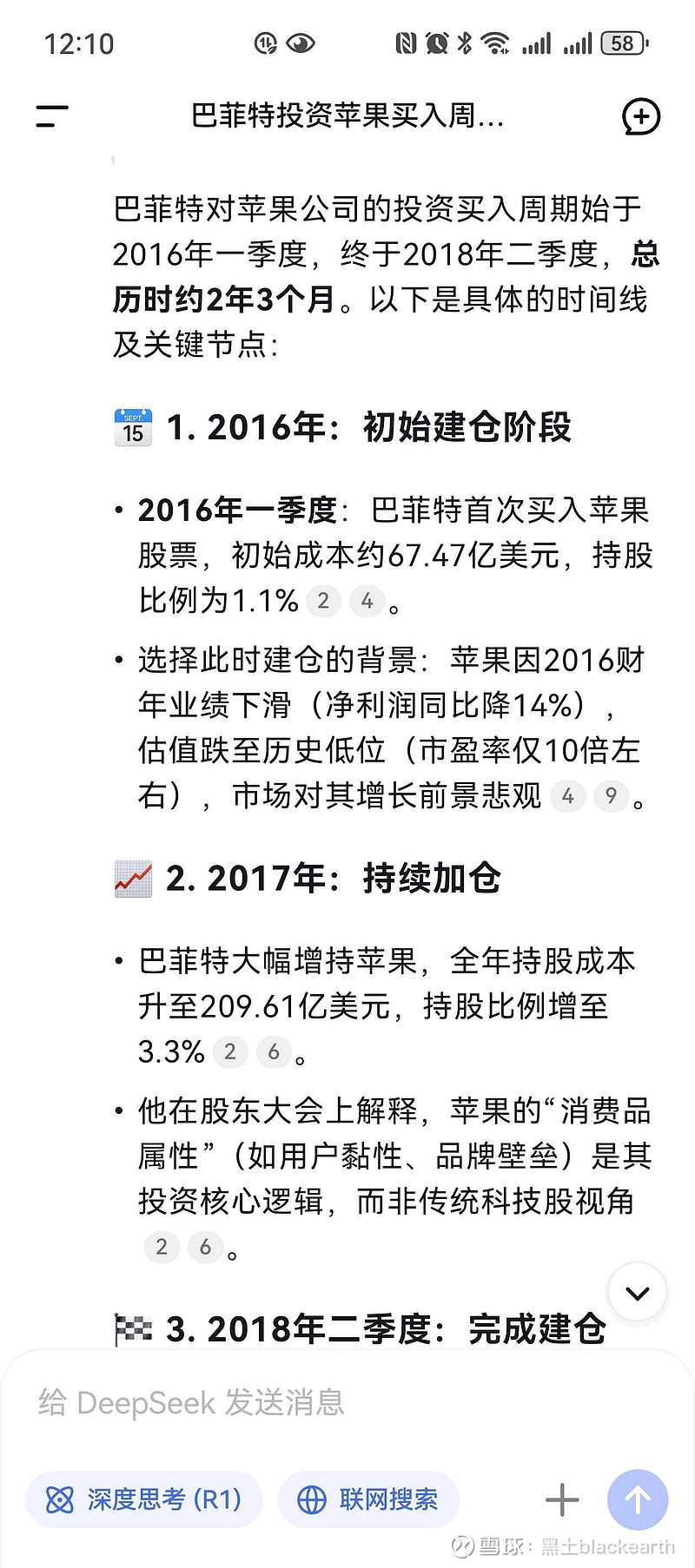Tap the attachment plus icon beside the send arrow

pos(561,1499)
